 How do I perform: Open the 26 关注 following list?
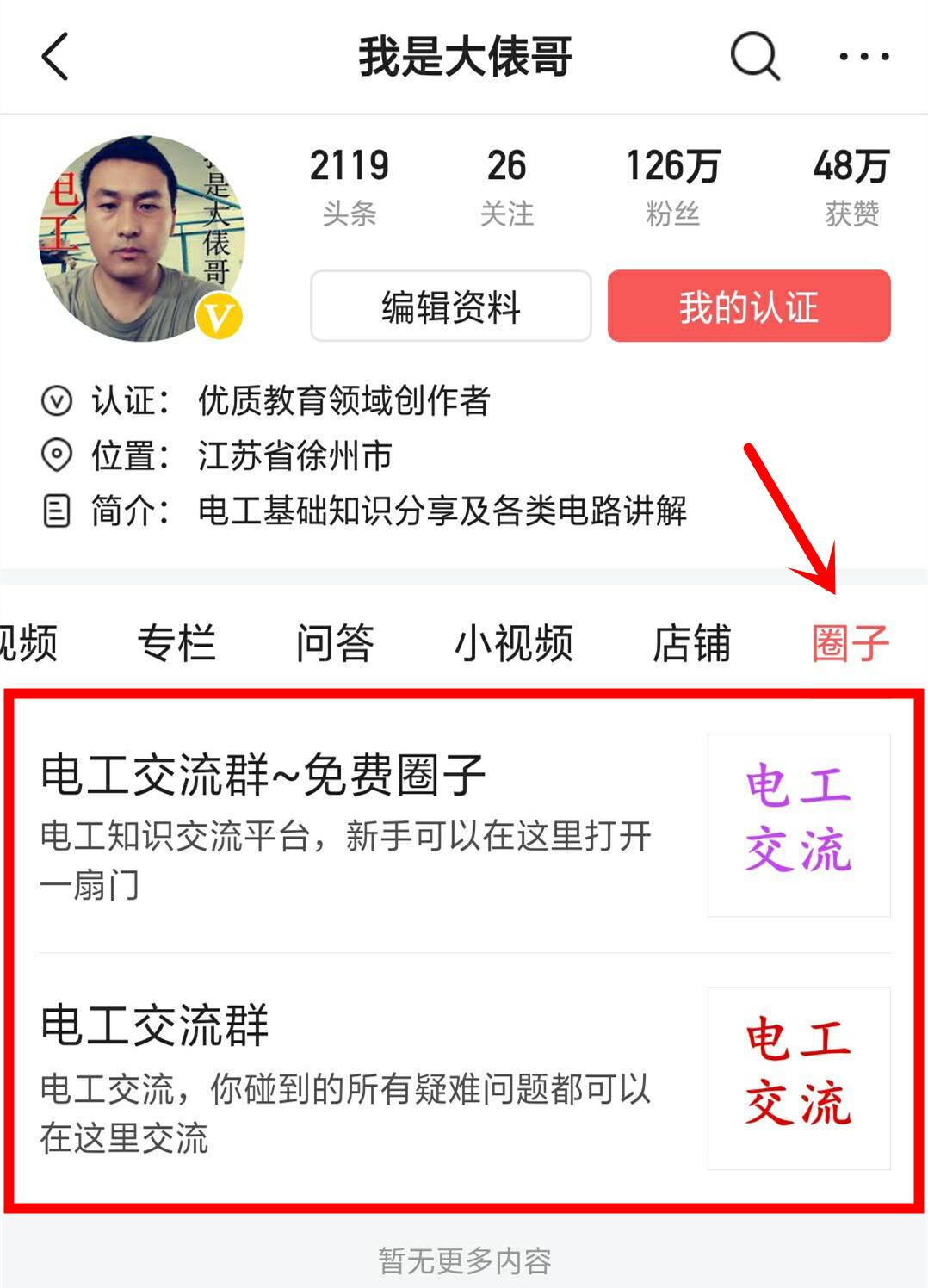[x=506, y=187]
